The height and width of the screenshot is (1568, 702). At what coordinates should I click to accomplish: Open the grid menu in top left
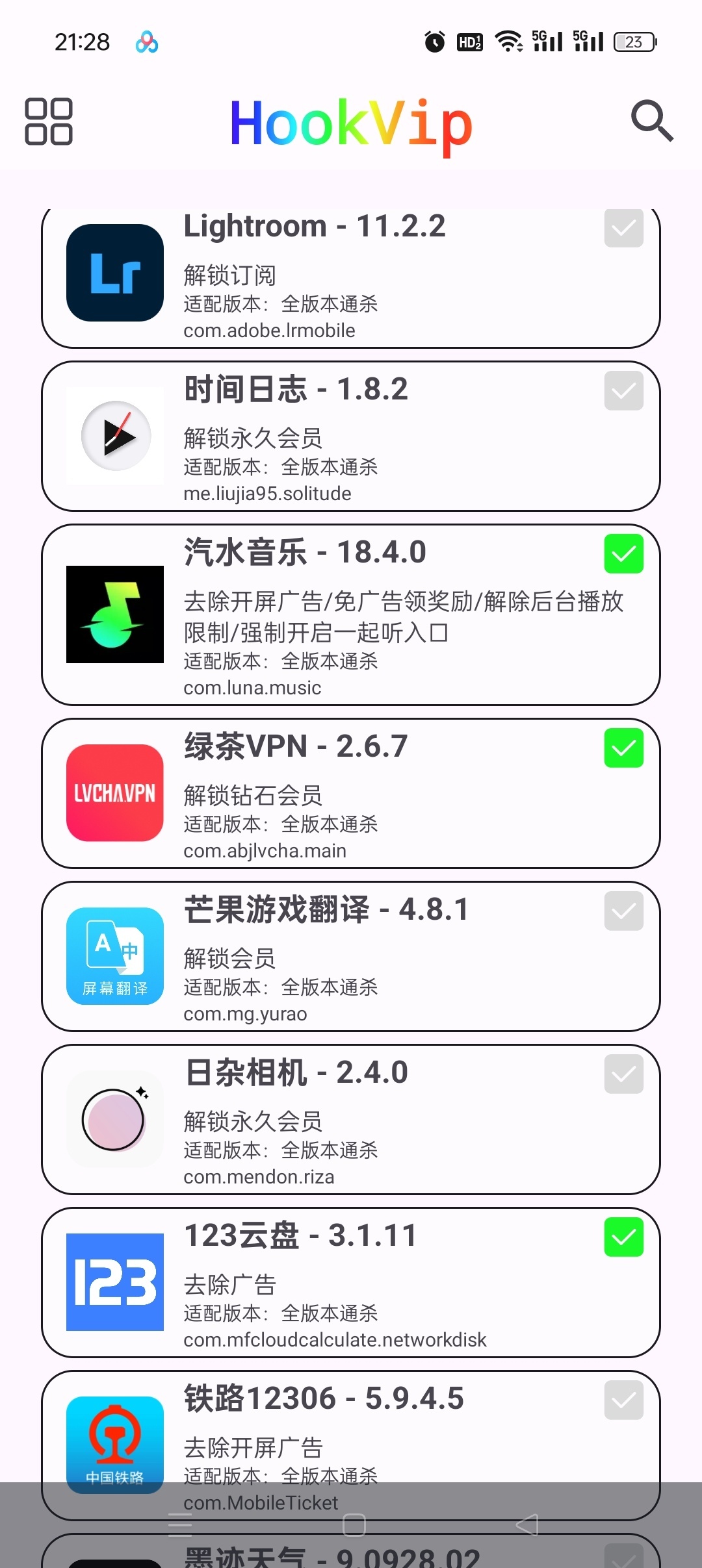[x=49, y=121]
